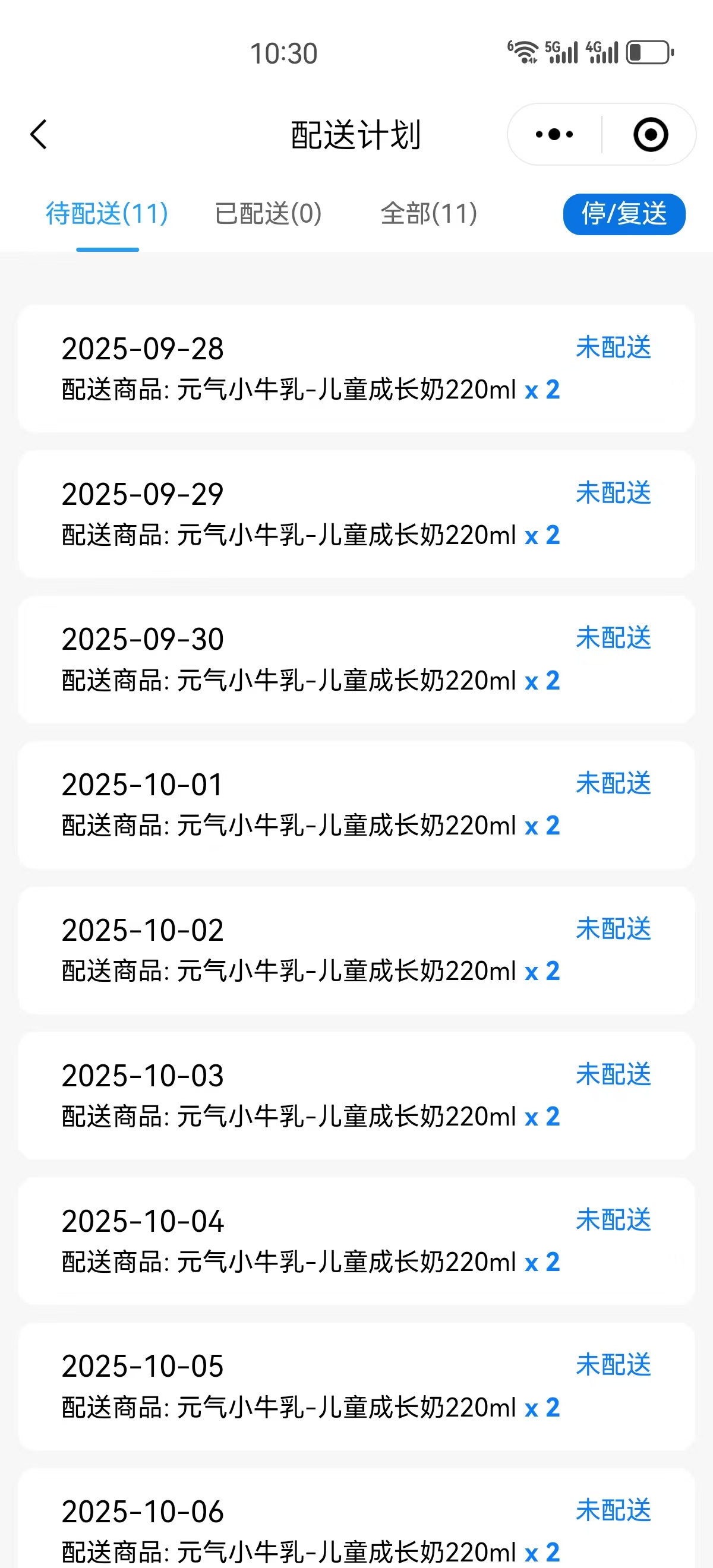
Task: Open the mini-program more options menu
Action: (x=554, y=134)
